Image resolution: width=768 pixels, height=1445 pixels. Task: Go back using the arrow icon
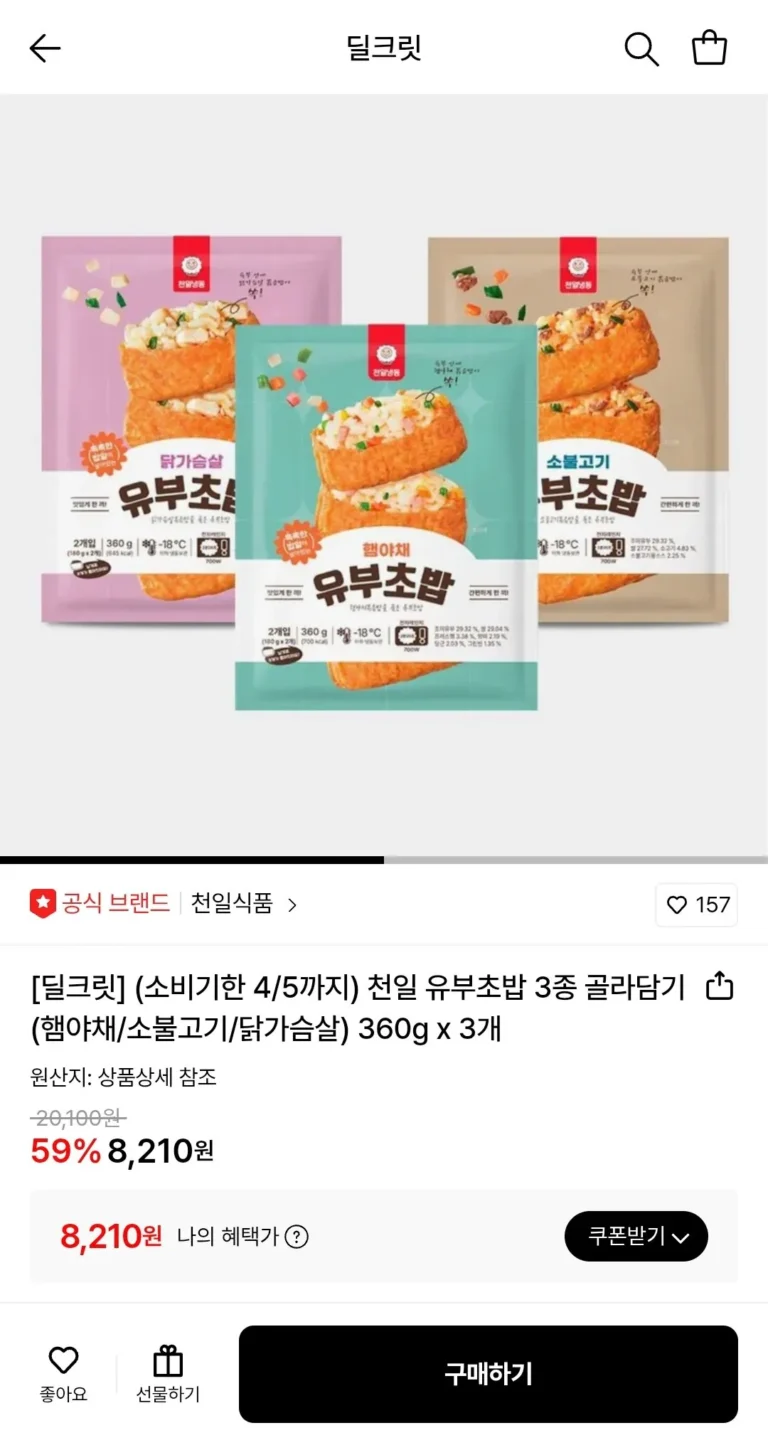(x=45, y=48)
